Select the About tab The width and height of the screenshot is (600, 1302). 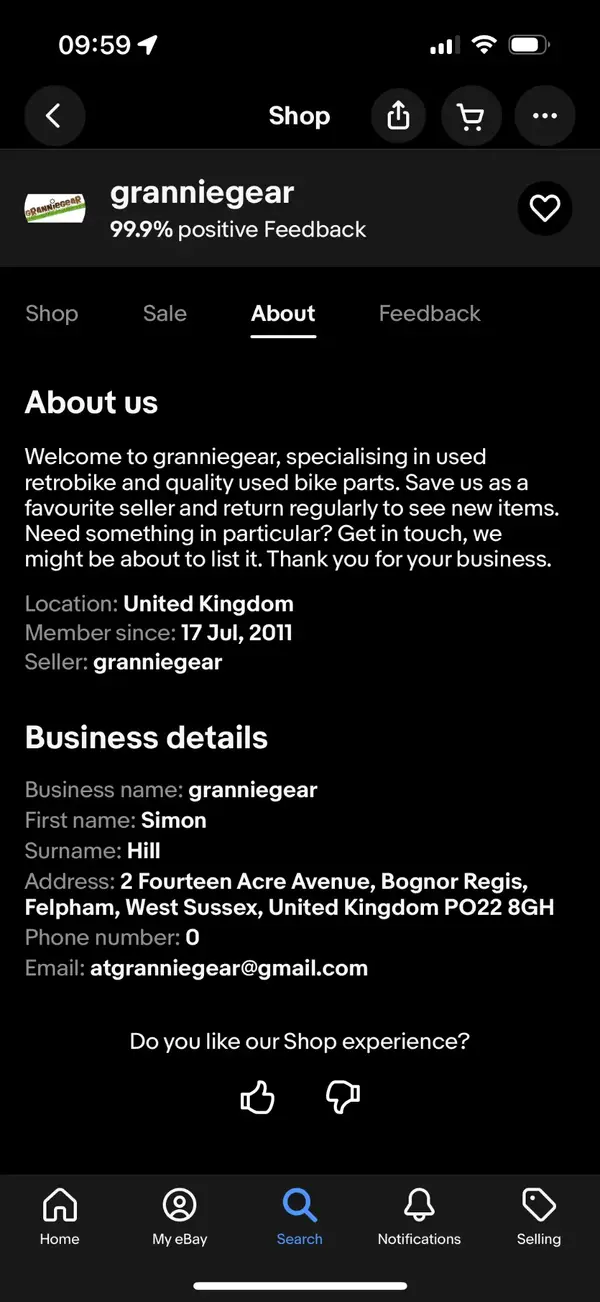click(x=283, y=314)
